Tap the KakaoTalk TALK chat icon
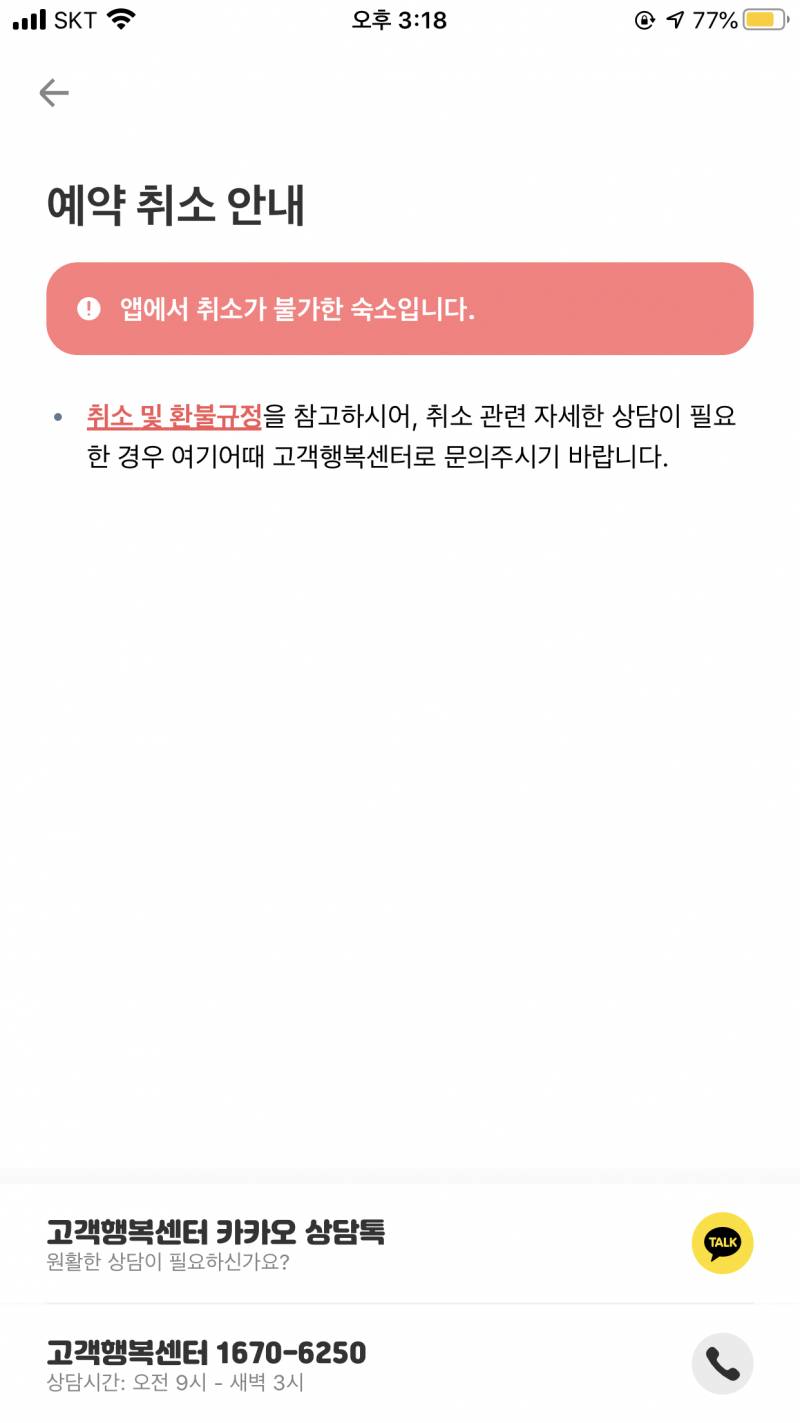Screen dimensions: 800x1423 [x=722, y=1243]
